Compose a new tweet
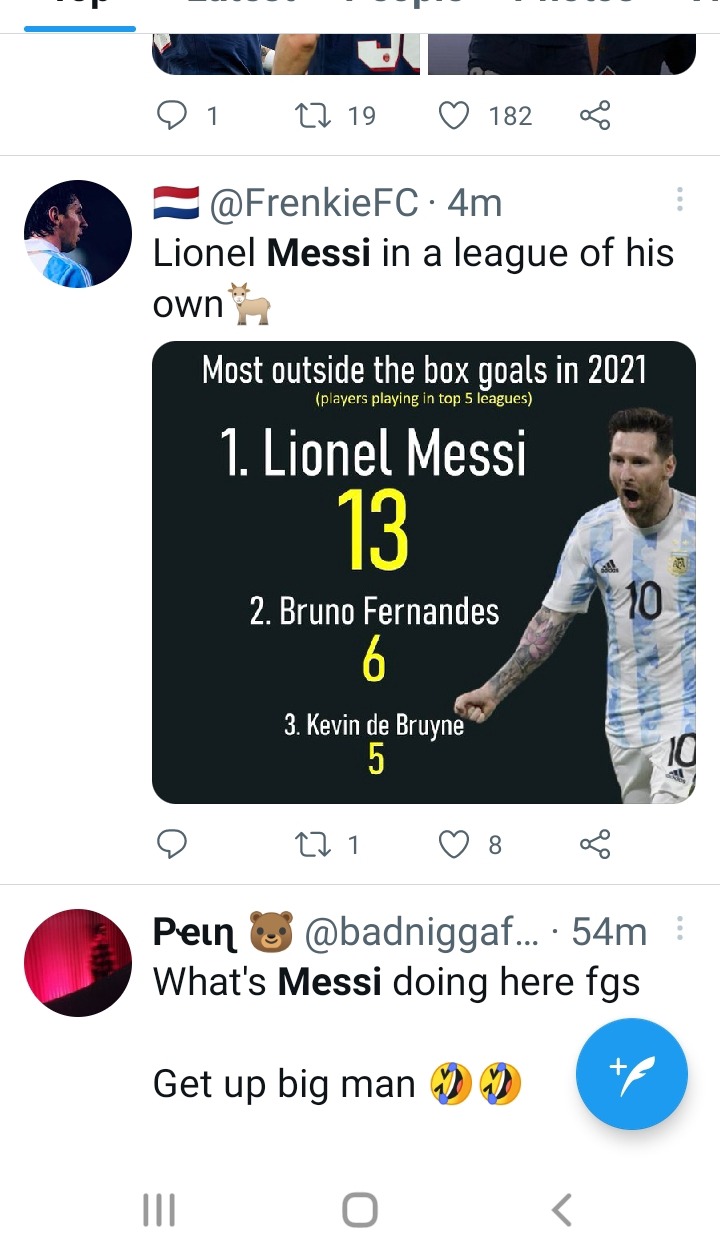 pos(632,1074)
